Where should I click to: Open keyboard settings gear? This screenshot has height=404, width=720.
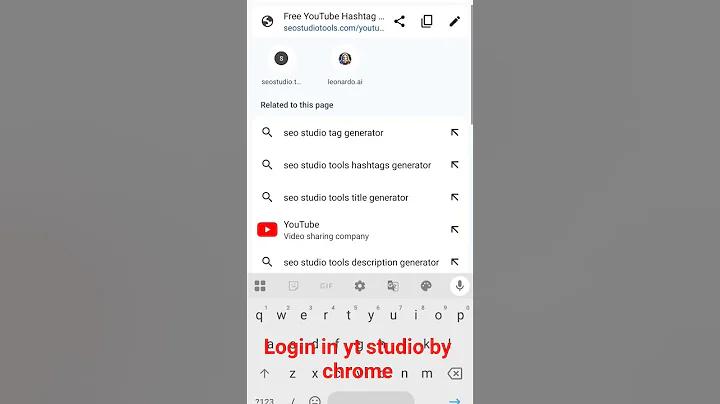[x=360, y=286]
